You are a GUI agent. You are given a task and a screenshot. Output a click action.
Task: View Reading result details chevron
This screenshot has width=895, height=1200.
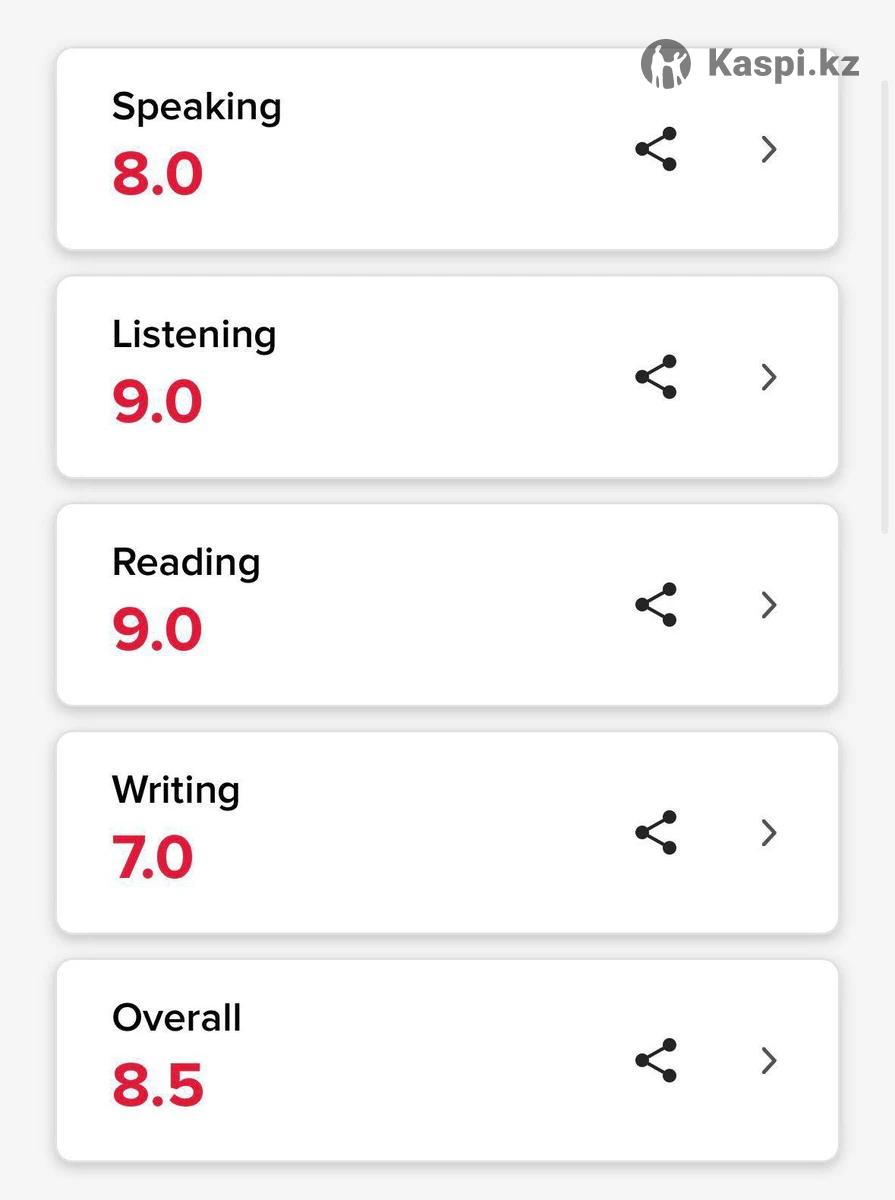tap(768, 605)
